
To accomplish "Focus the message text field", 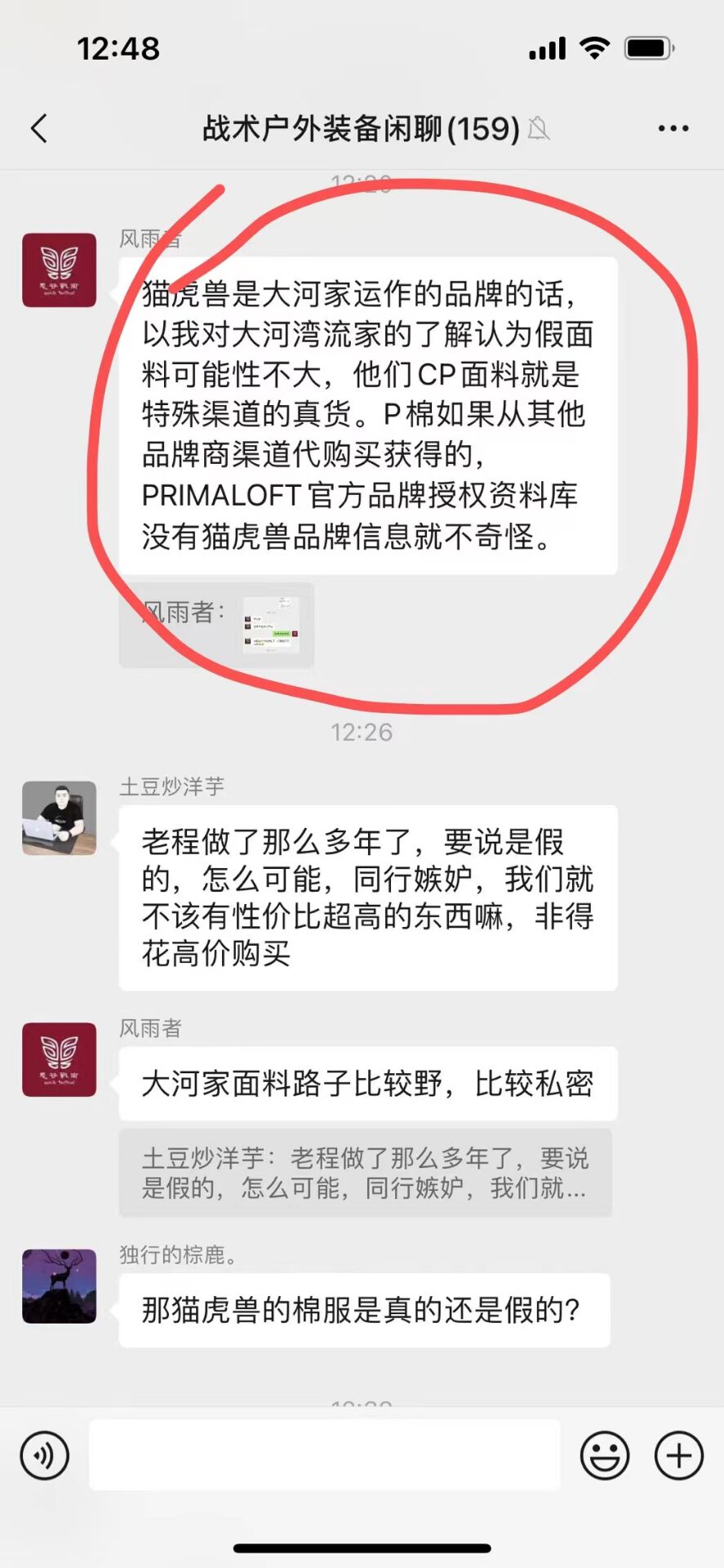I will click(x=324, y=1455).
